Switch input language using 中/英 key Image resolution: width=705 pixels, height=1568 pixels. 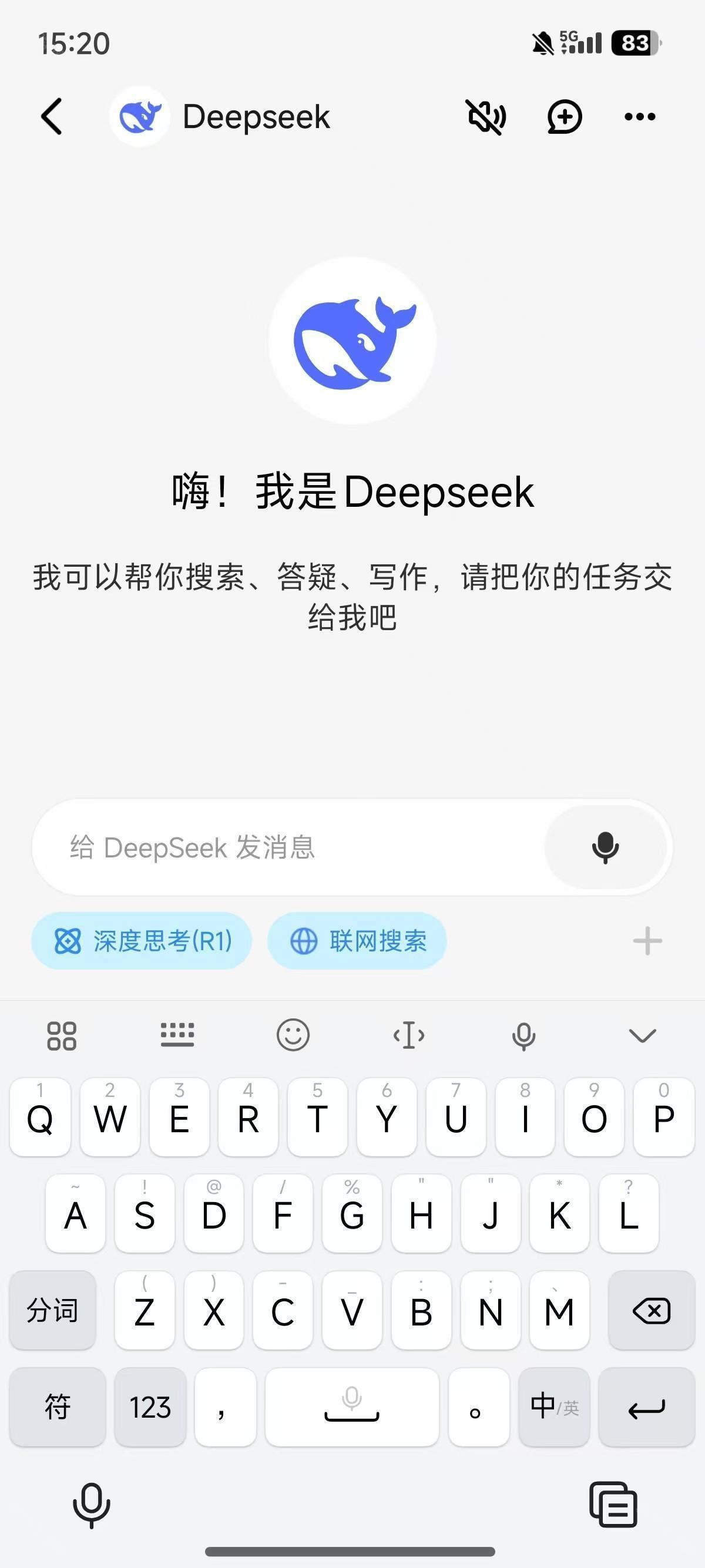pyautogui.click(x=553, y=1407)
